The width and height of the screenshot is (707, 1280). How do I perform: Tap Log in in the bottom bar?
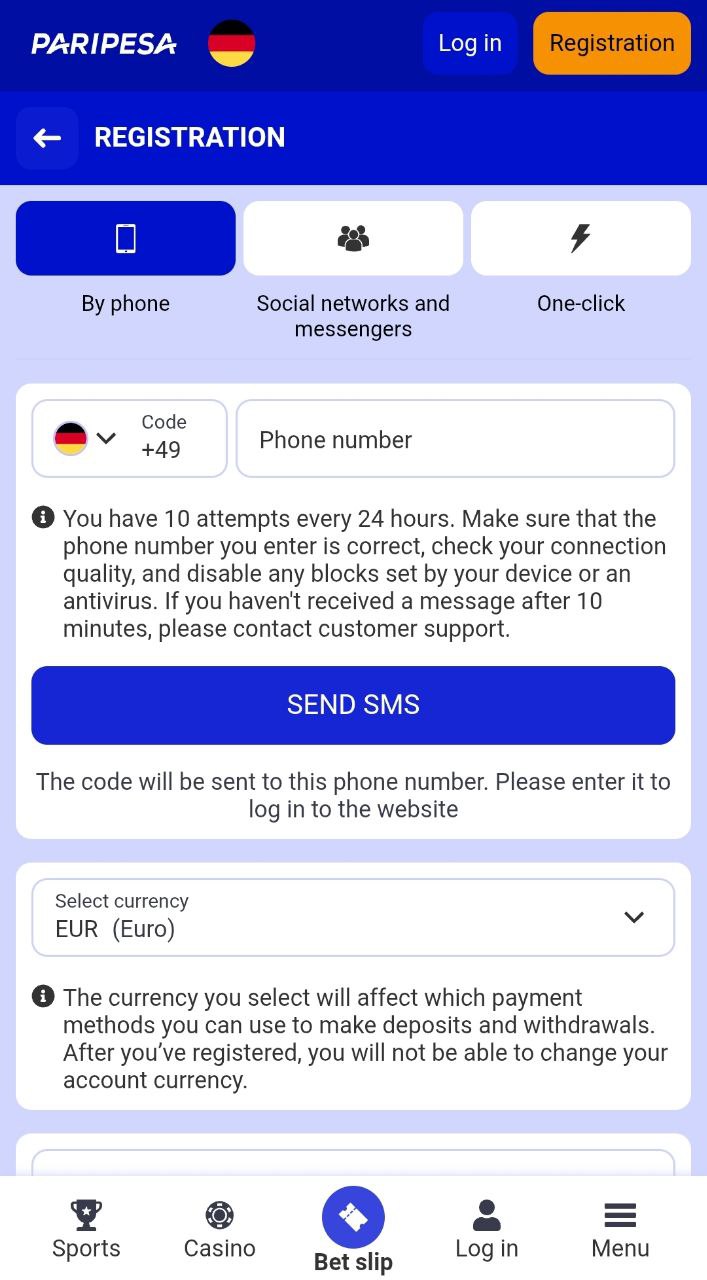tap(487, 1229)
